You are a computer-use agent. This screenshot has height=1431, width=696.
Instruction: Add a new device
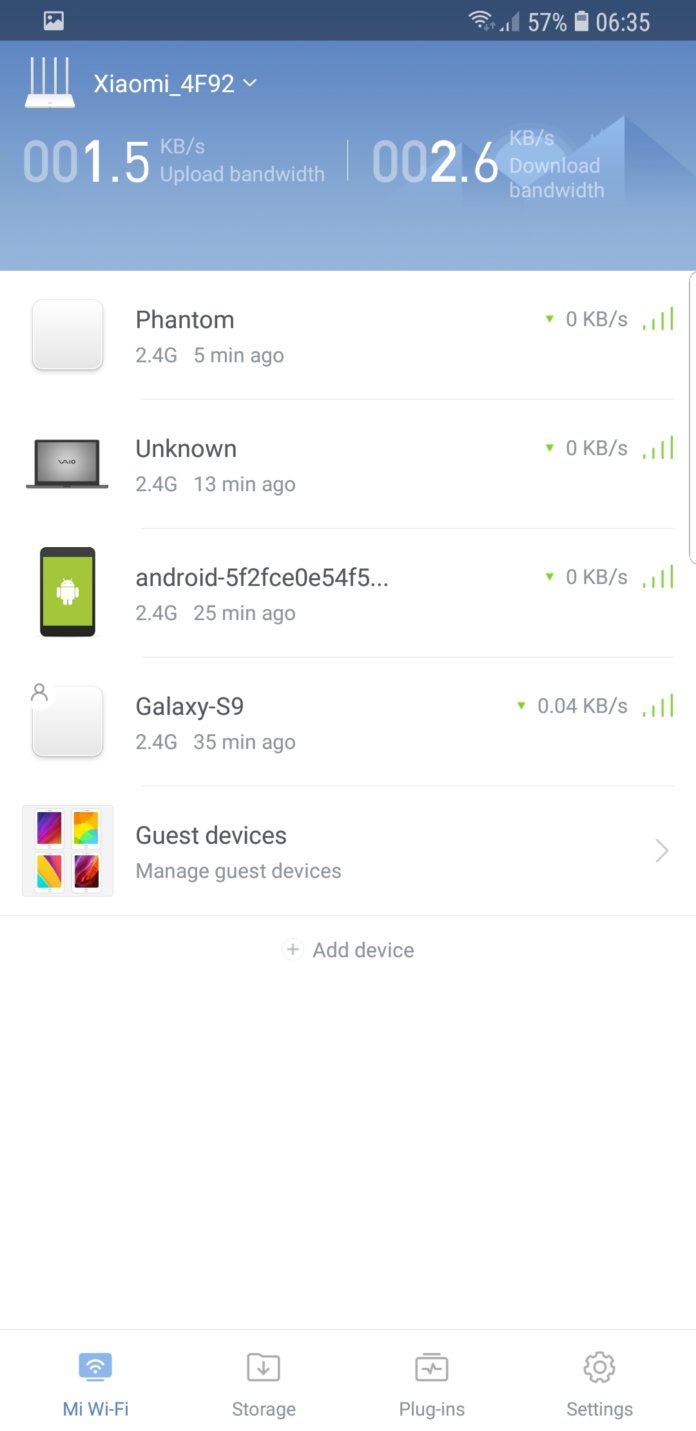tap(349, 950)
